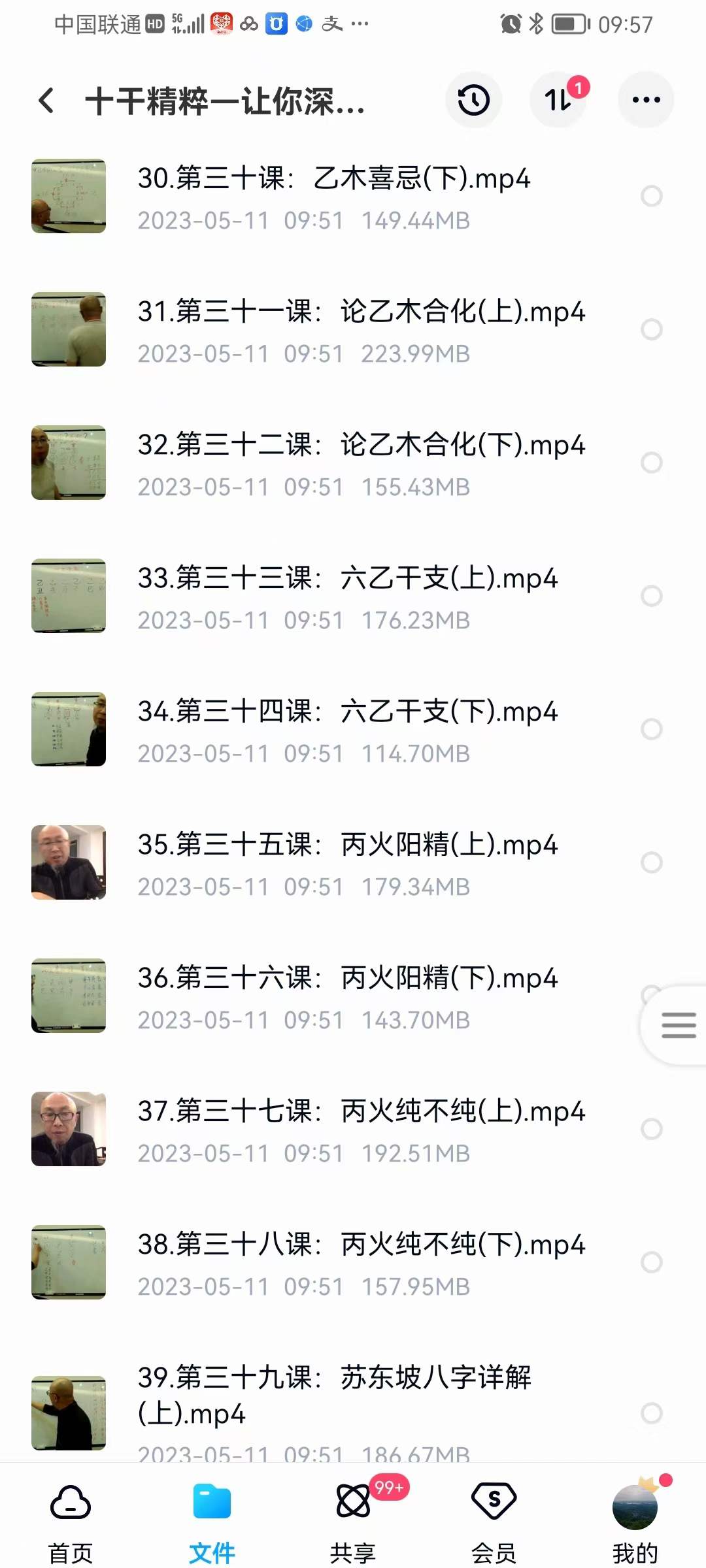Viewport: 706px width, 1568px height.
Task: Open recent history clock icon
Action: pyautogui.click(x=473, y=100)
